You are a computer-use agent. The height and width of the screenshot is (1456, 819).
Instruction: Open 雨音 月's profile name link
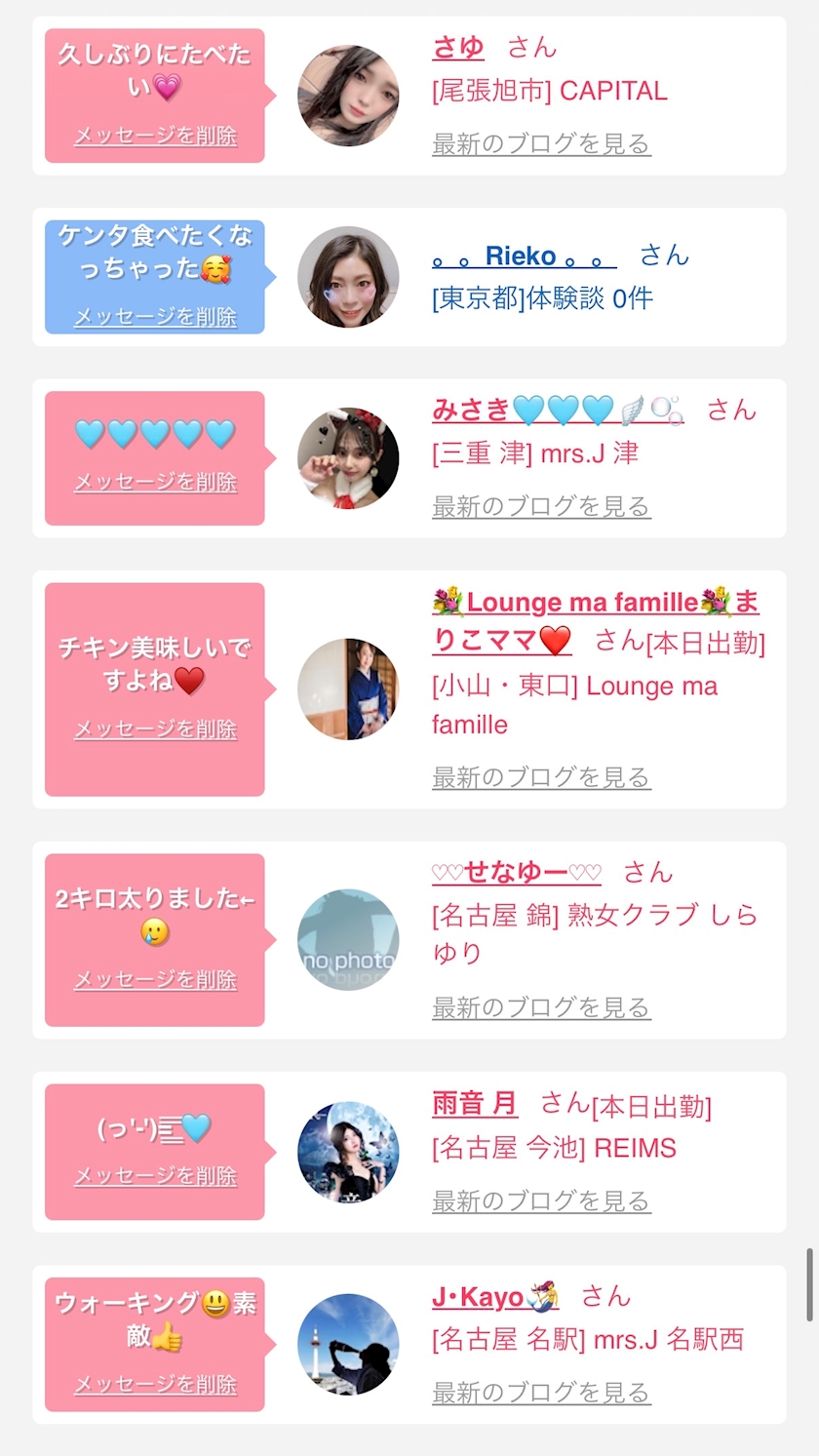475,1104
